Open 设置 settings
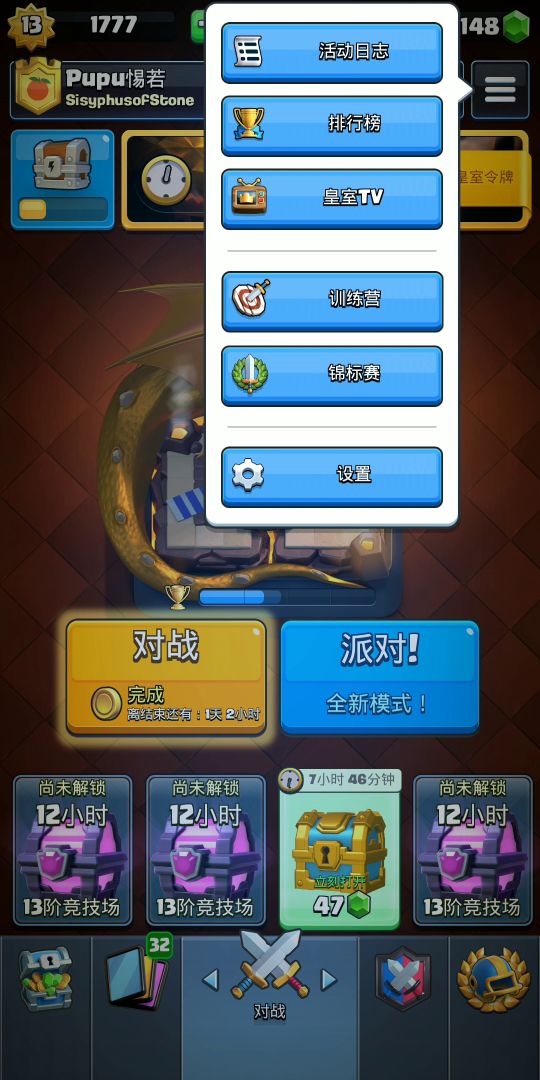This screenshot has width=540, height=1080. (x=331, y=477)
